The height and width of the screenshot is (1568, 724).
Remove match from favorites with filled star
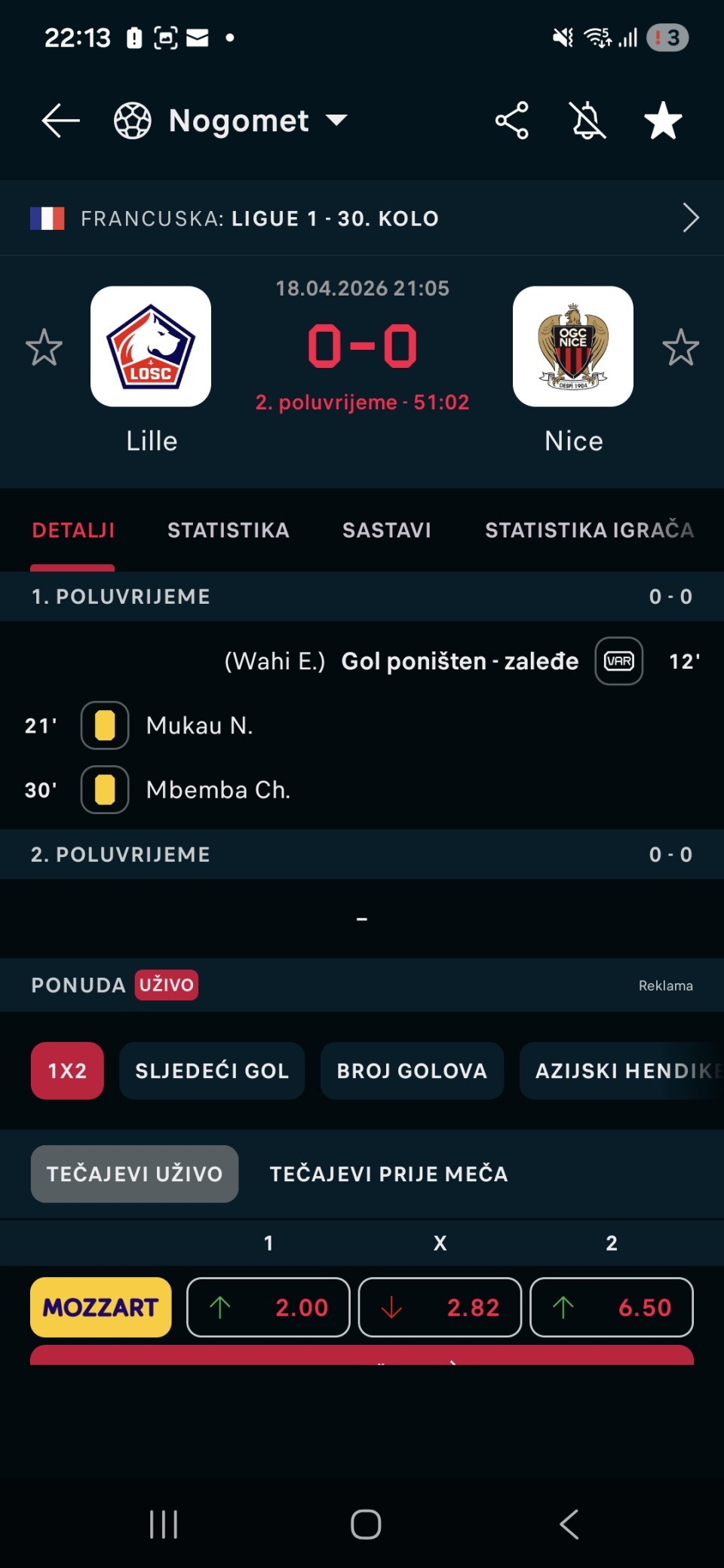pyautogui.click(x=663, y=121)
